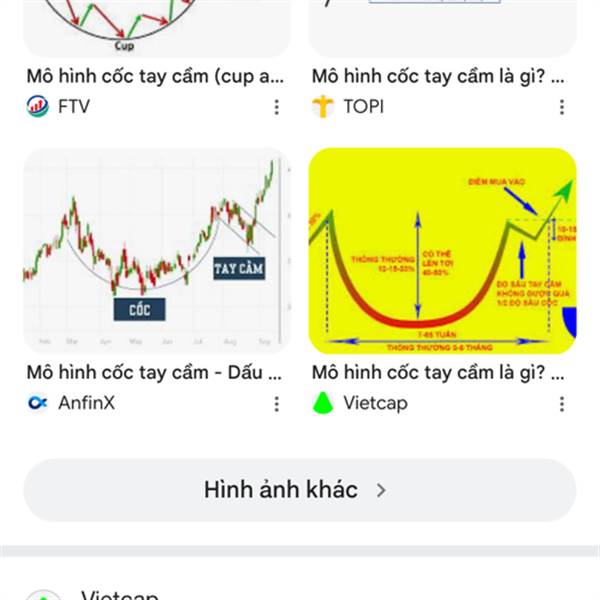
Task: Open the FTV cup chart image
Action: (x=156, y=26)
